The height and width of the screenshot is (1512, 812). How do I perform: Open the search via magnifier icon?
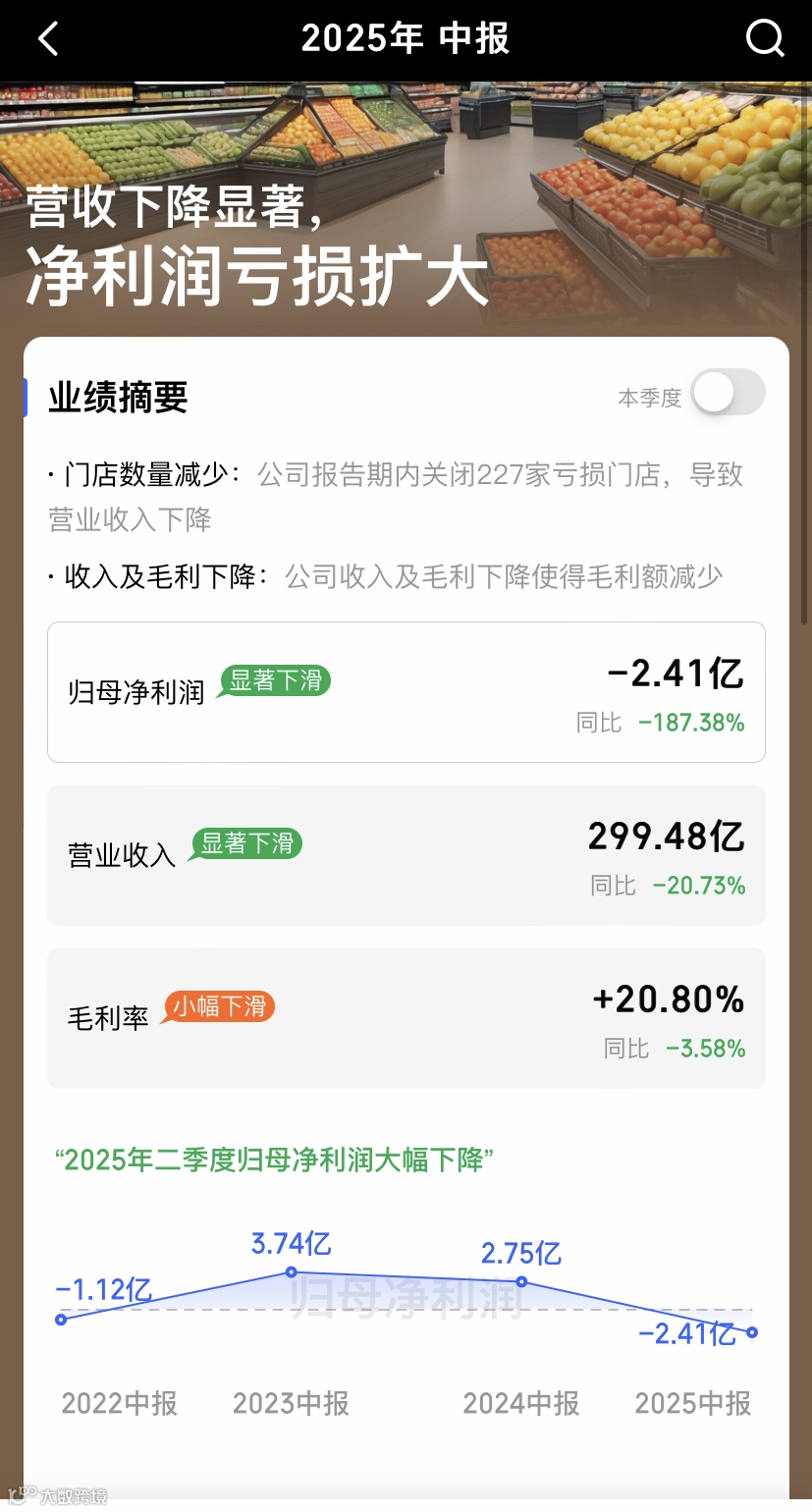pyautogui.click(x=764, y=38)
